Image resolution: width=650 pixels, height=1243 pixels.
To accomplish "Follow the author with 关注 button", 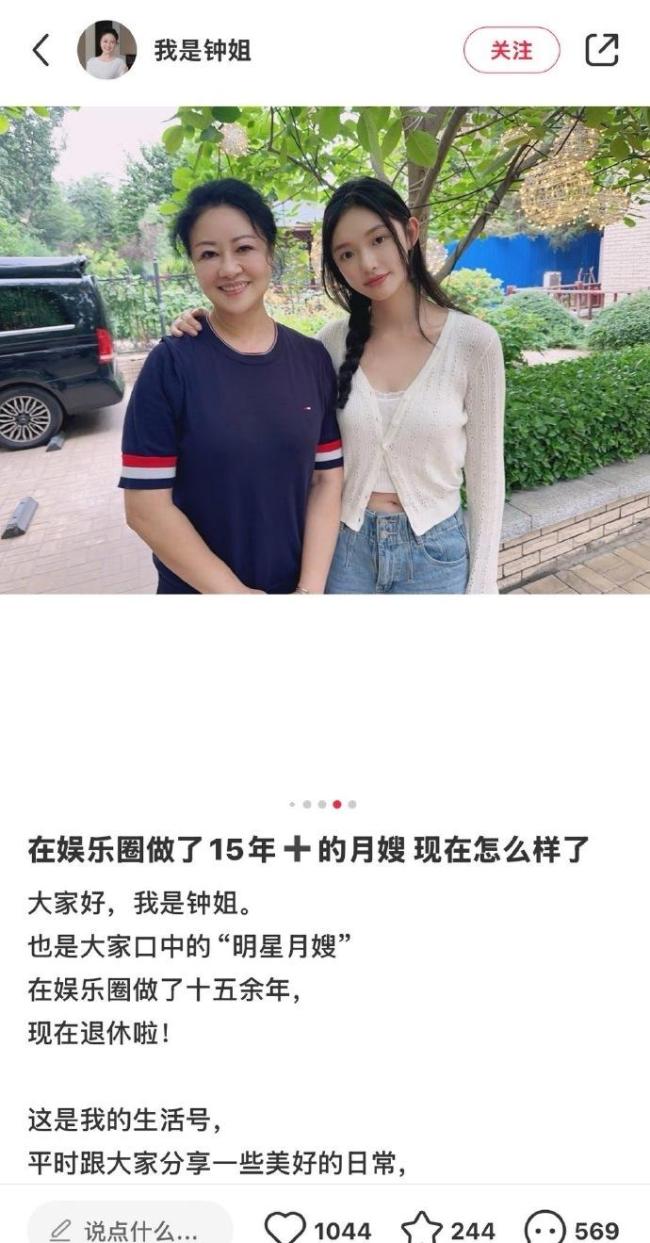I will (x=511, y=50).
